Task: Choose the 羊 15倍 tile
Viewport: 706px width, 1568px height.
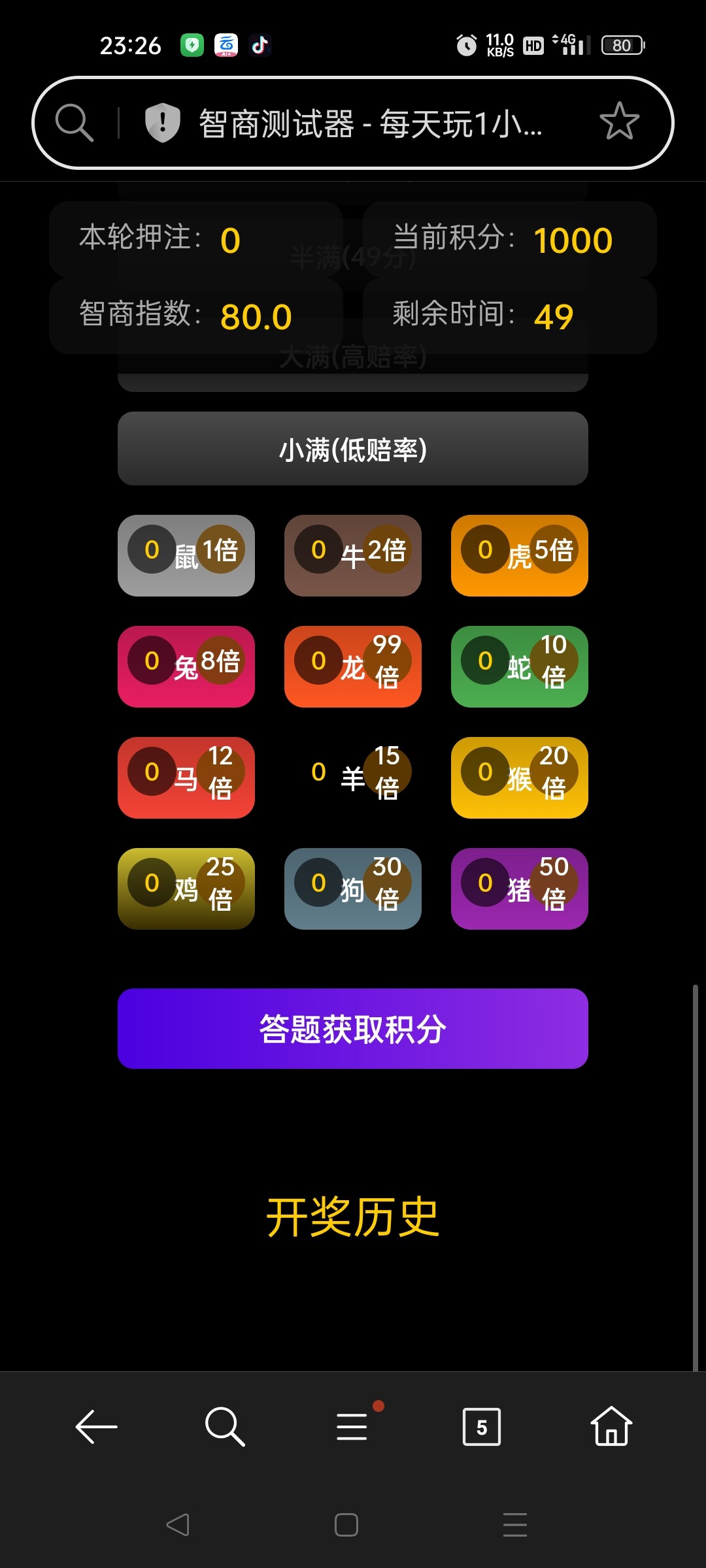Action: (x=353, y=777)
